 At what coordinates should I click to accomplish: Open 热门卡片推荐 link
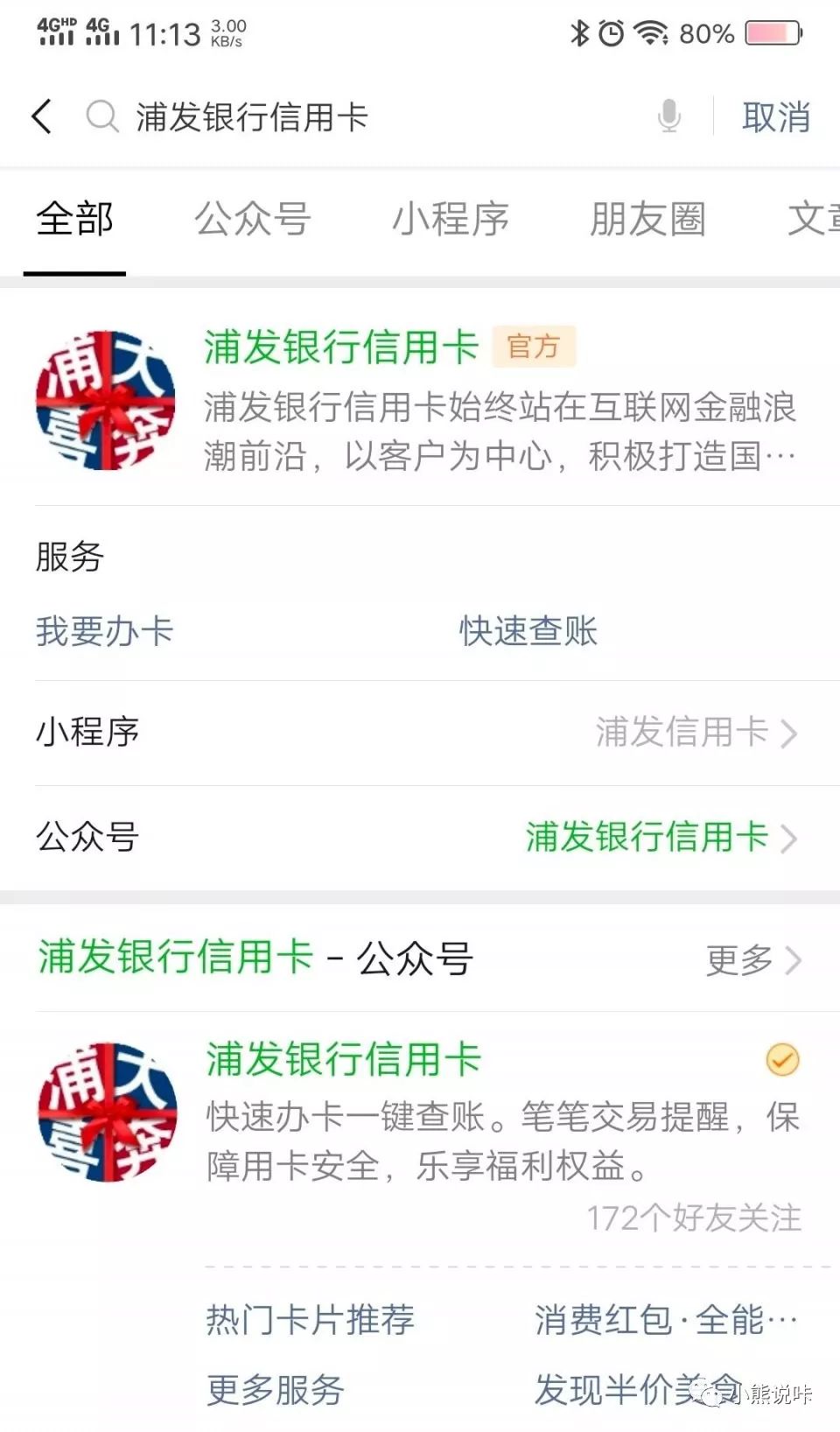(311, 1319)
